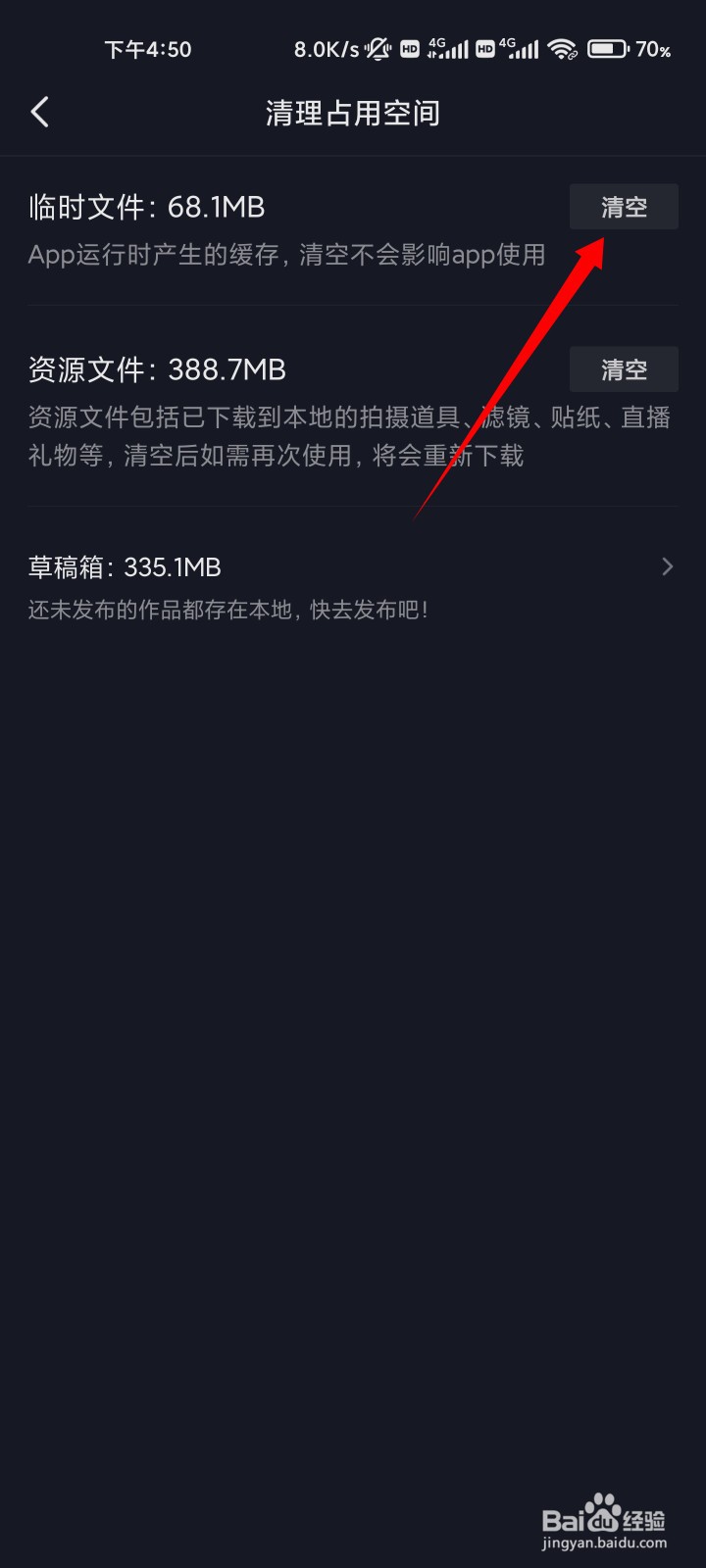Tap the 下午4:50 clock in status bar

click(148, 49)
